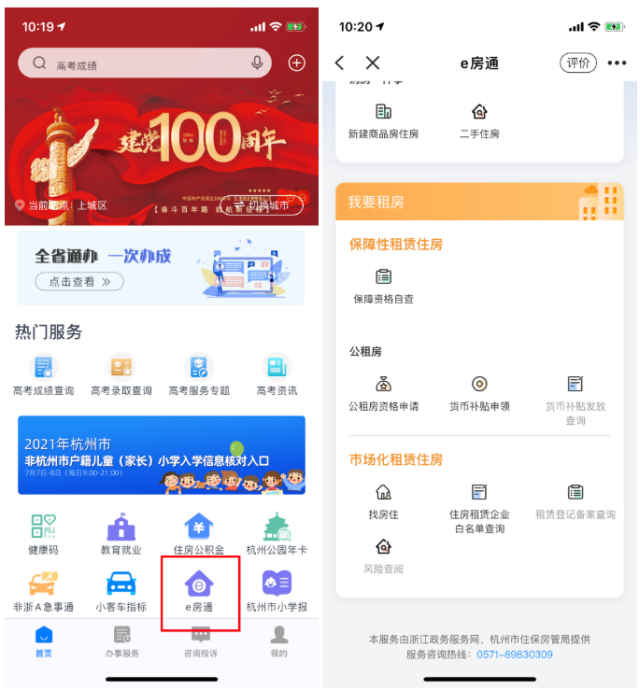This screenshot has width=640, height=690.
Task: Tap the search box showing 高考成绩
Action: coord(140,63)
